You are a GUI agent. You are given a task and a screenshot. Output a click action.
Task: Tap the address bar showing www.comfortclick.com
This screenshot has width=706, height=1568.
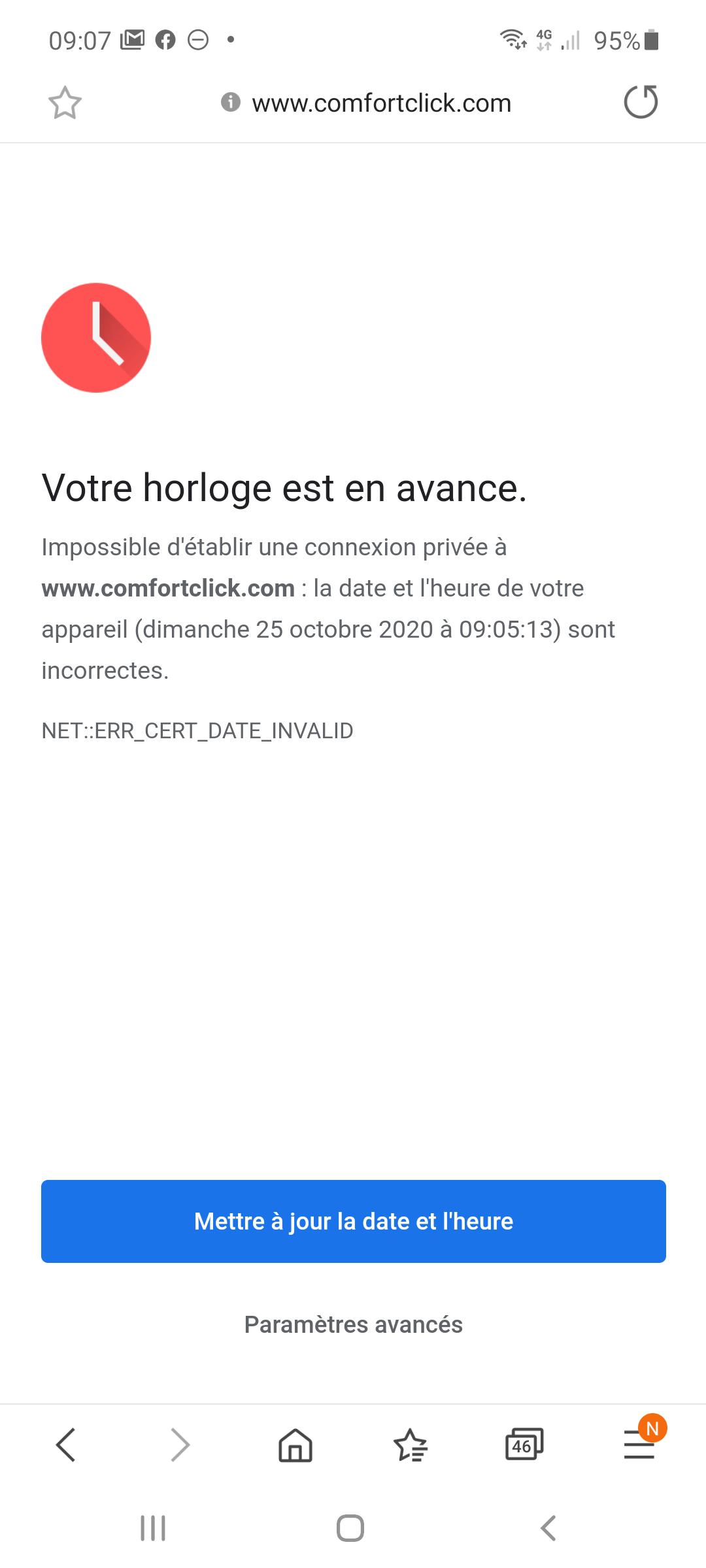coord(381,103)
